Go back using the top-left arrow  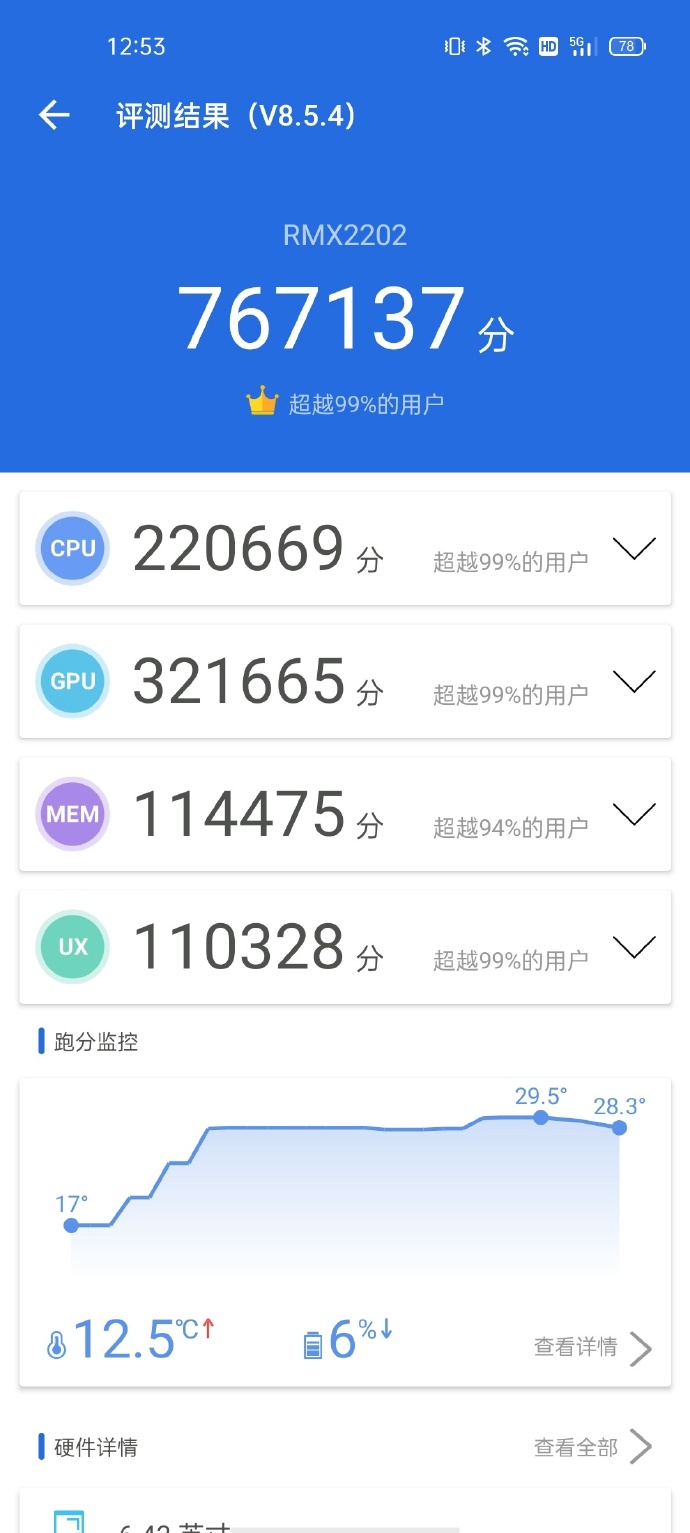coord(54,116)
